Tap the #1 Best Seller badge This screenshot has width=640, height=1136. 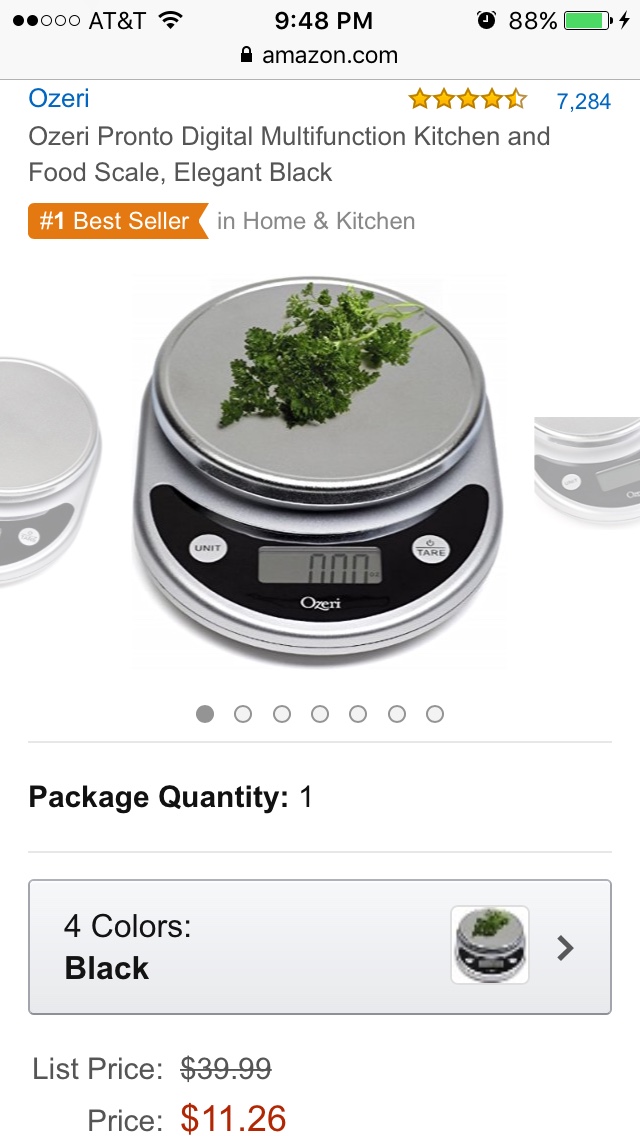coord(116,221)
